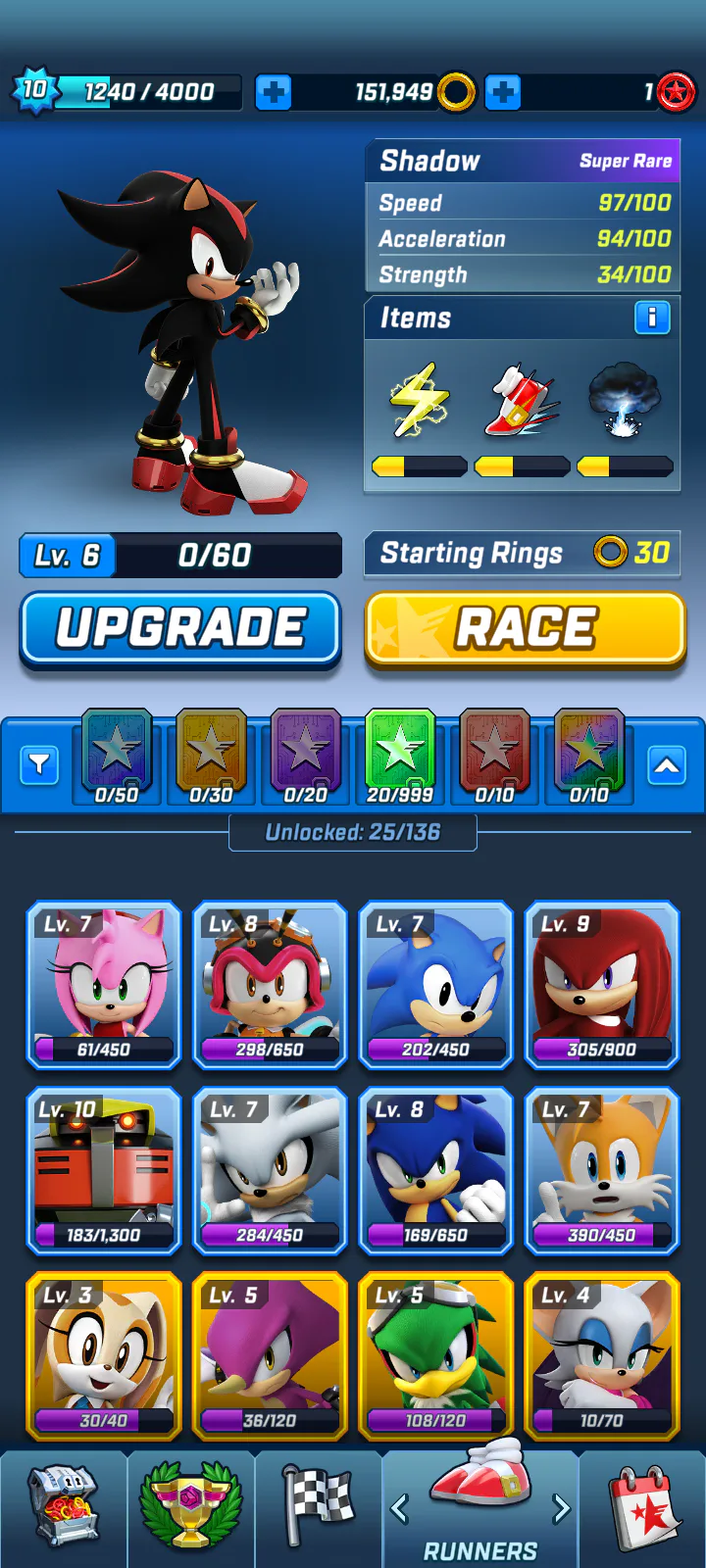
Task: Select the Lv. 7 runner card showing 284/450
Action: 270,1170
